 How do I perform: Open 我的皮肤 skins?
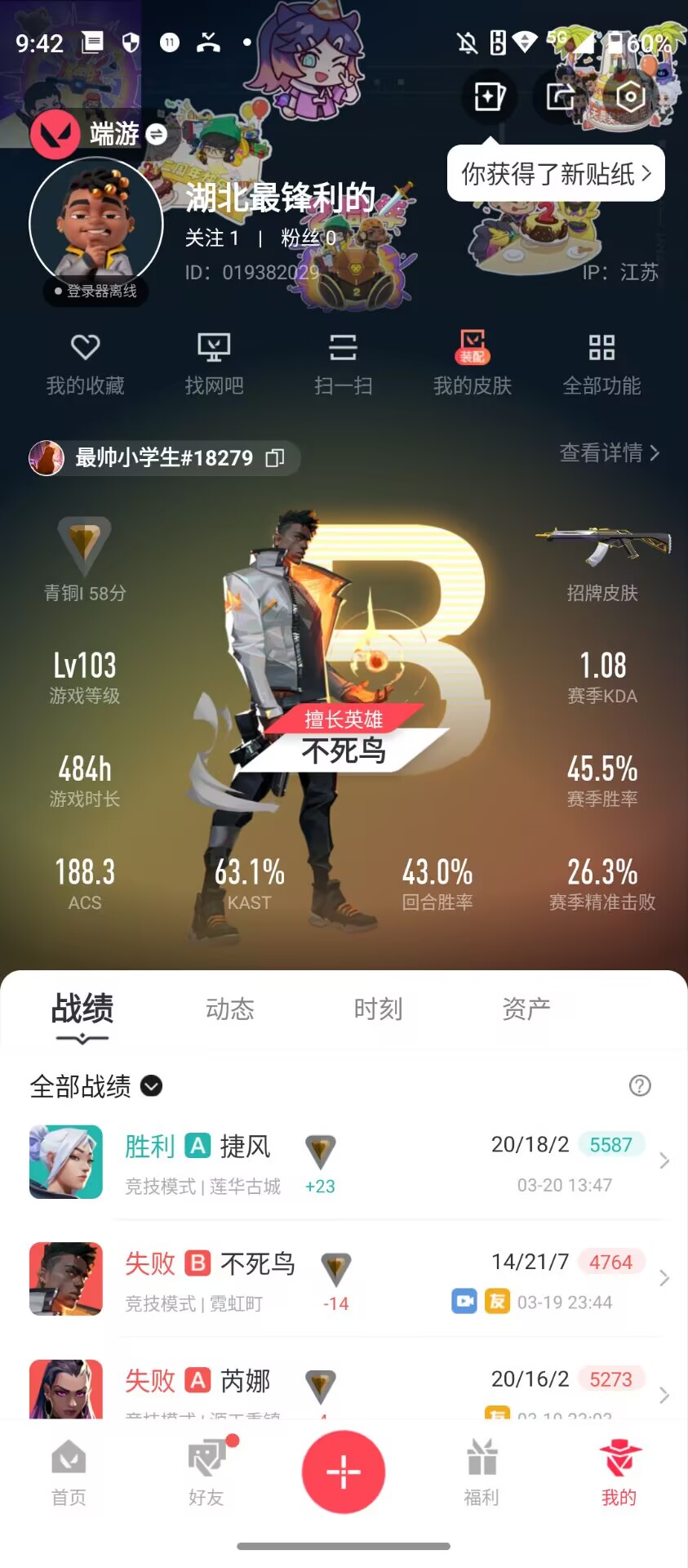[x=472, y=364]
